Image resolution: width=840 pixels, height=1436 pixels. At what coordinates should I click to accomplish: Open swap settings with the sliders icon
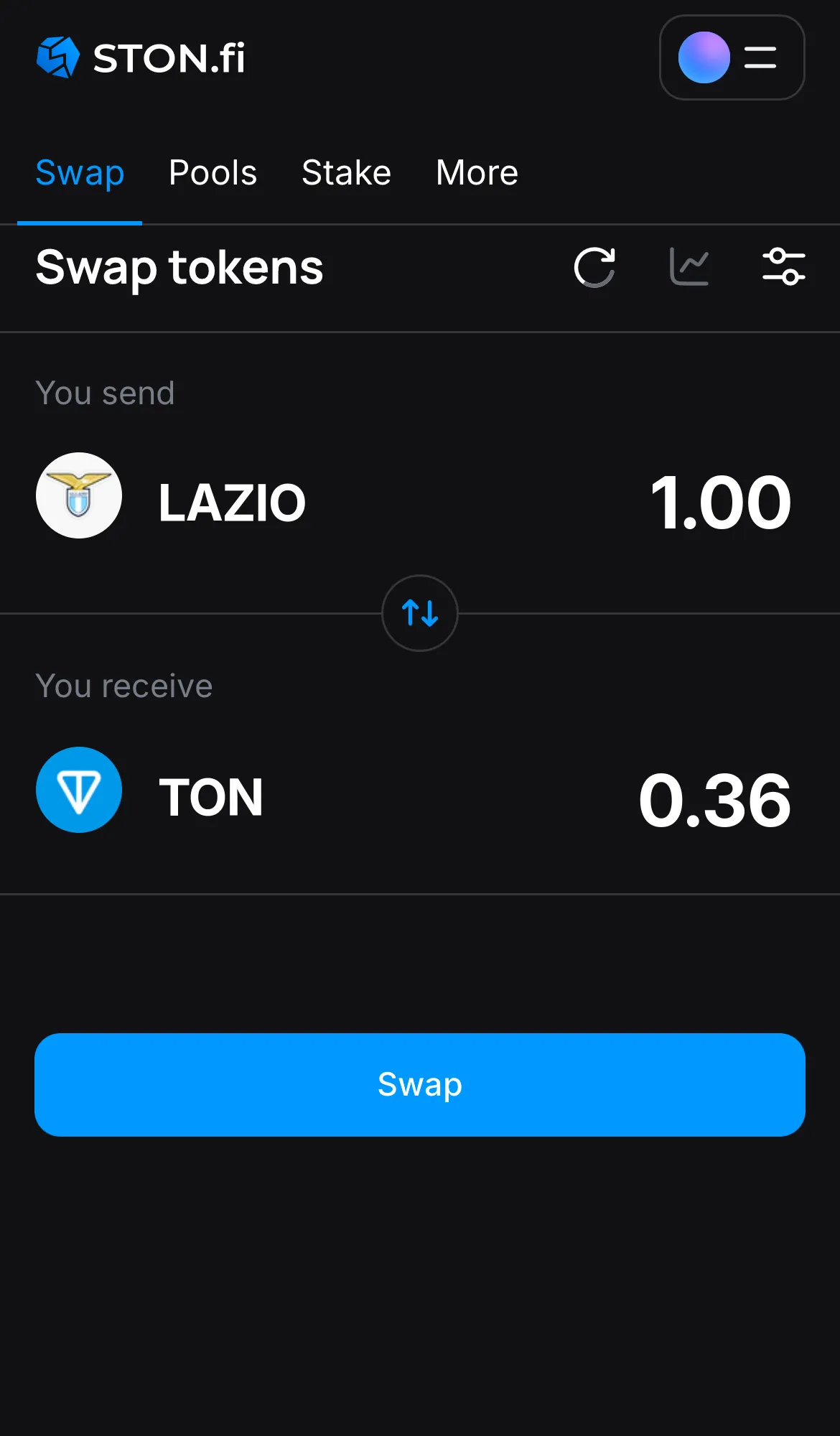coord(784,267)
